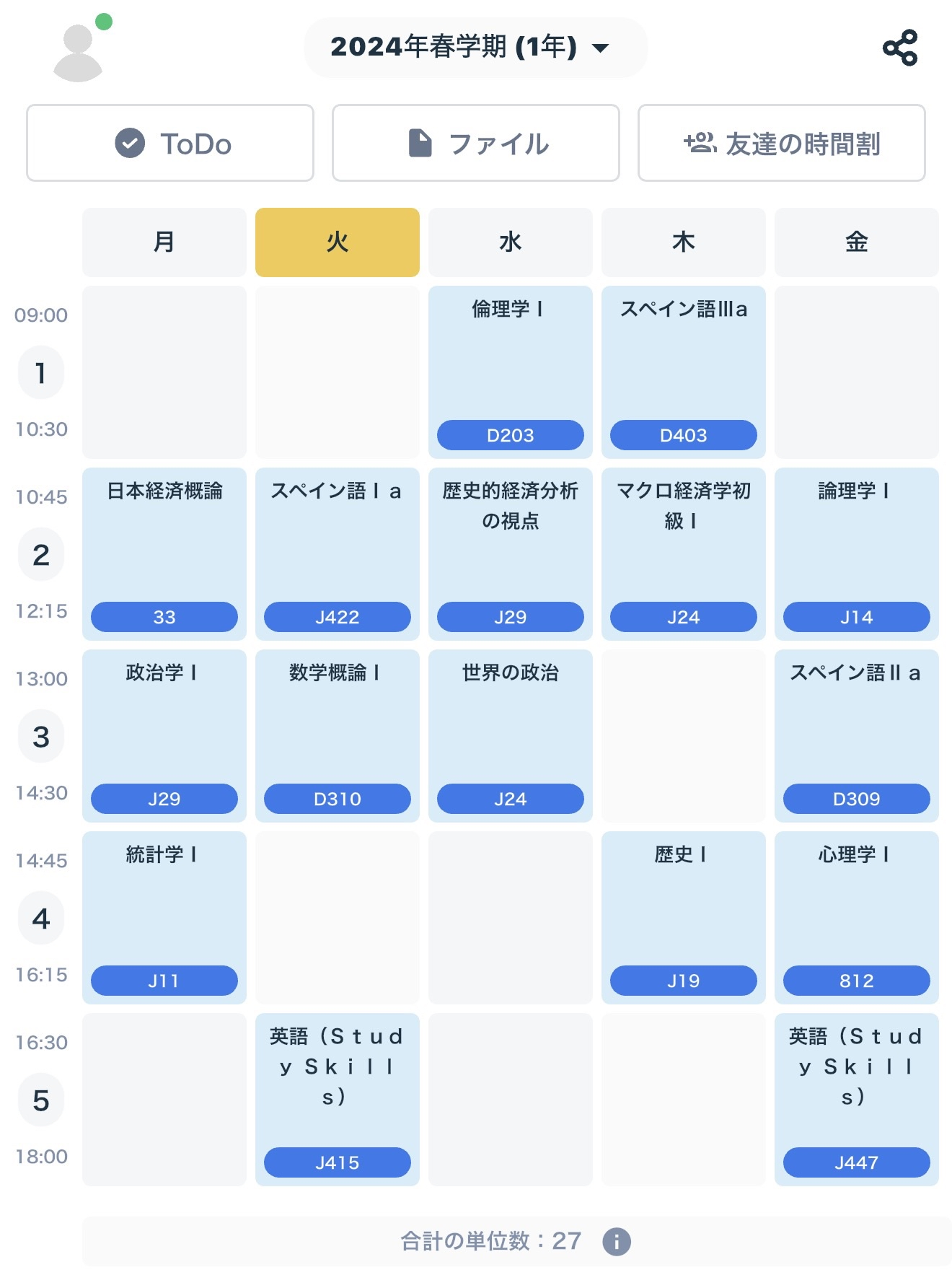Open the ToDo list

click(x=170, y=143)
